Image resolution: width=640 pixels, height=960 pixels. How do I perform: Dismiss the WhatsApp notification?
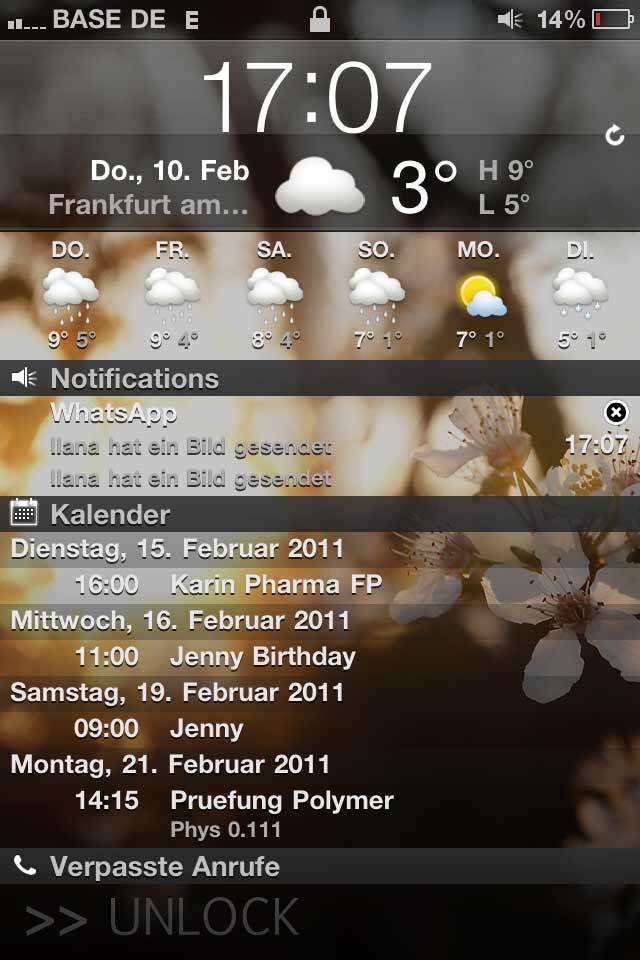(616, 412)
